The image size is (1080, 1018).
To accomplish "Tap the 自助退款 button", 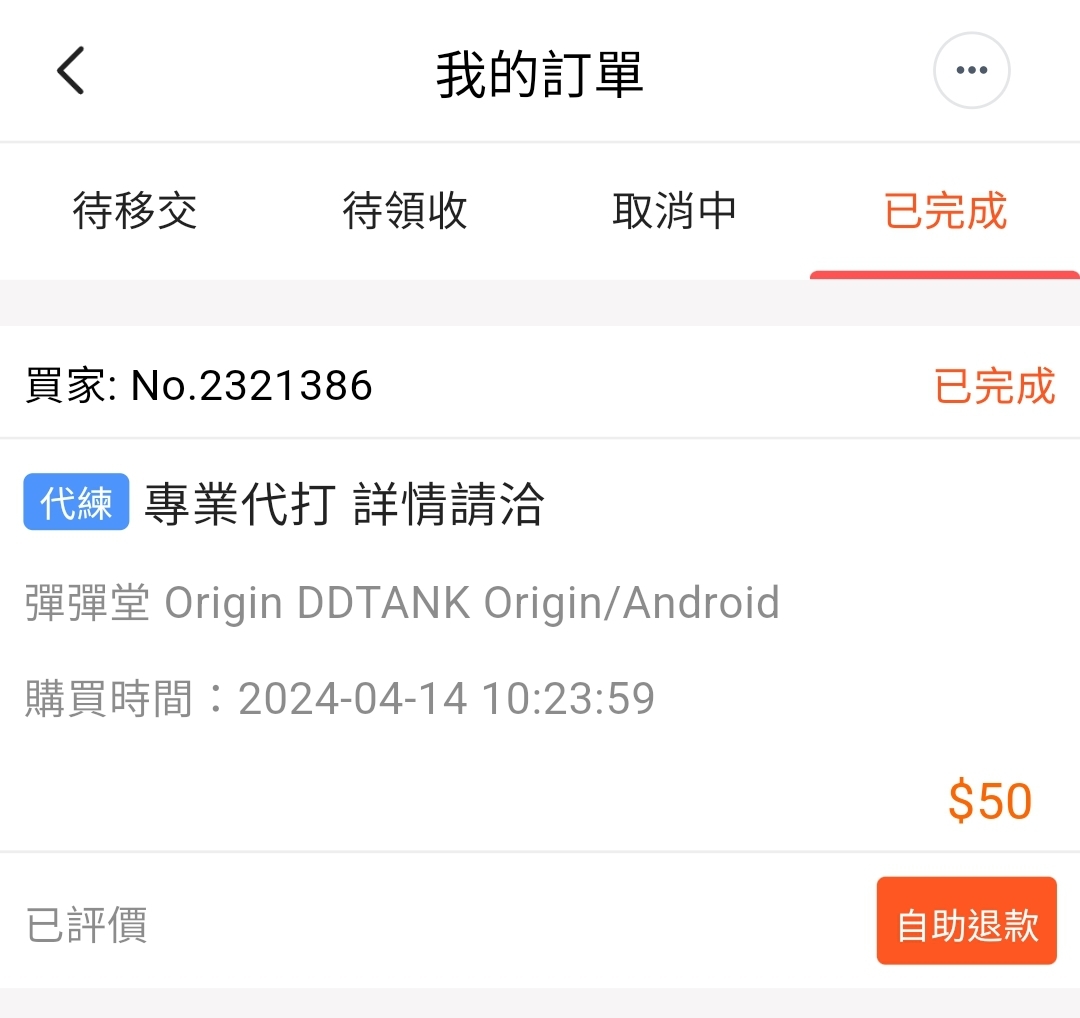I will click(966, 921).
